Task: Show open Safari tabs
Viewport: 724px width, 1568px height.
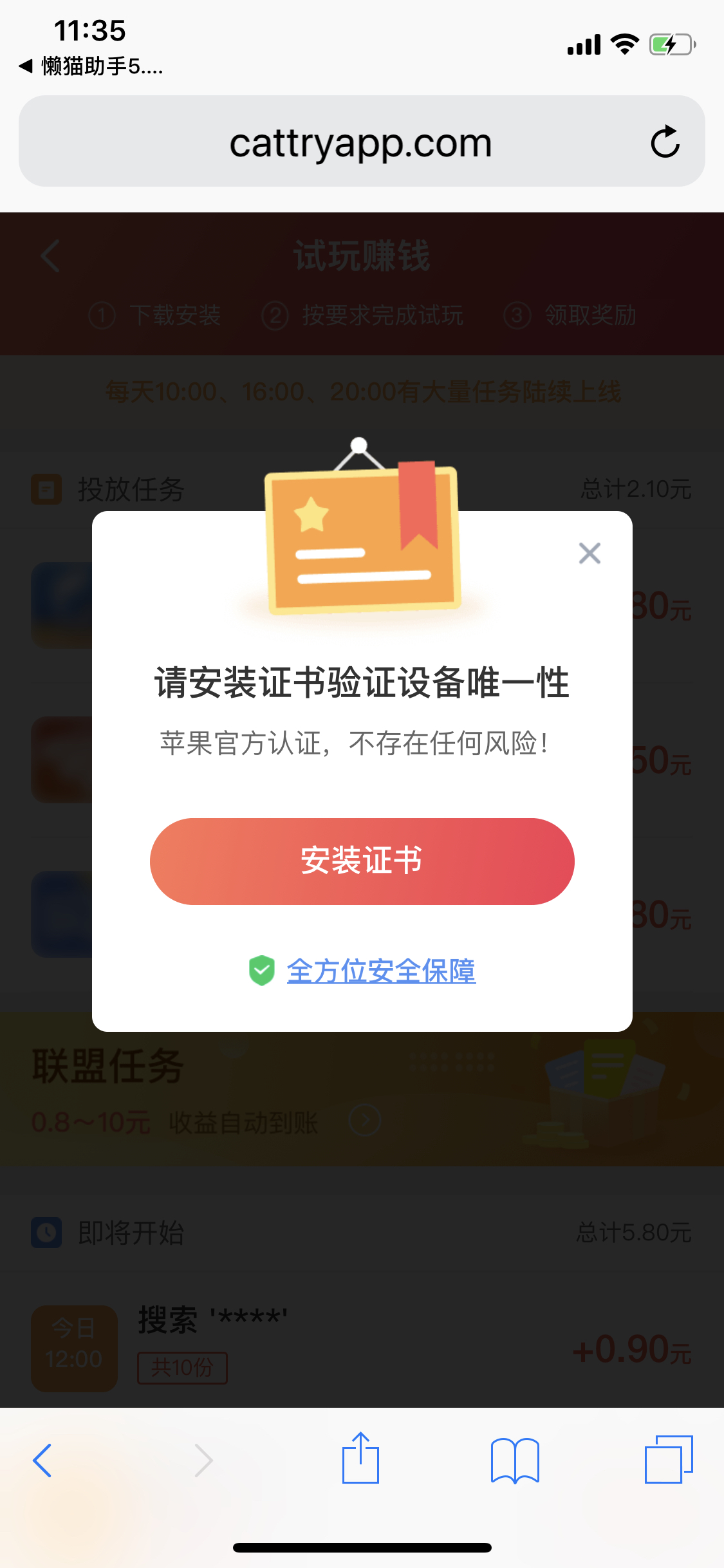Action: coord(669,1459)
